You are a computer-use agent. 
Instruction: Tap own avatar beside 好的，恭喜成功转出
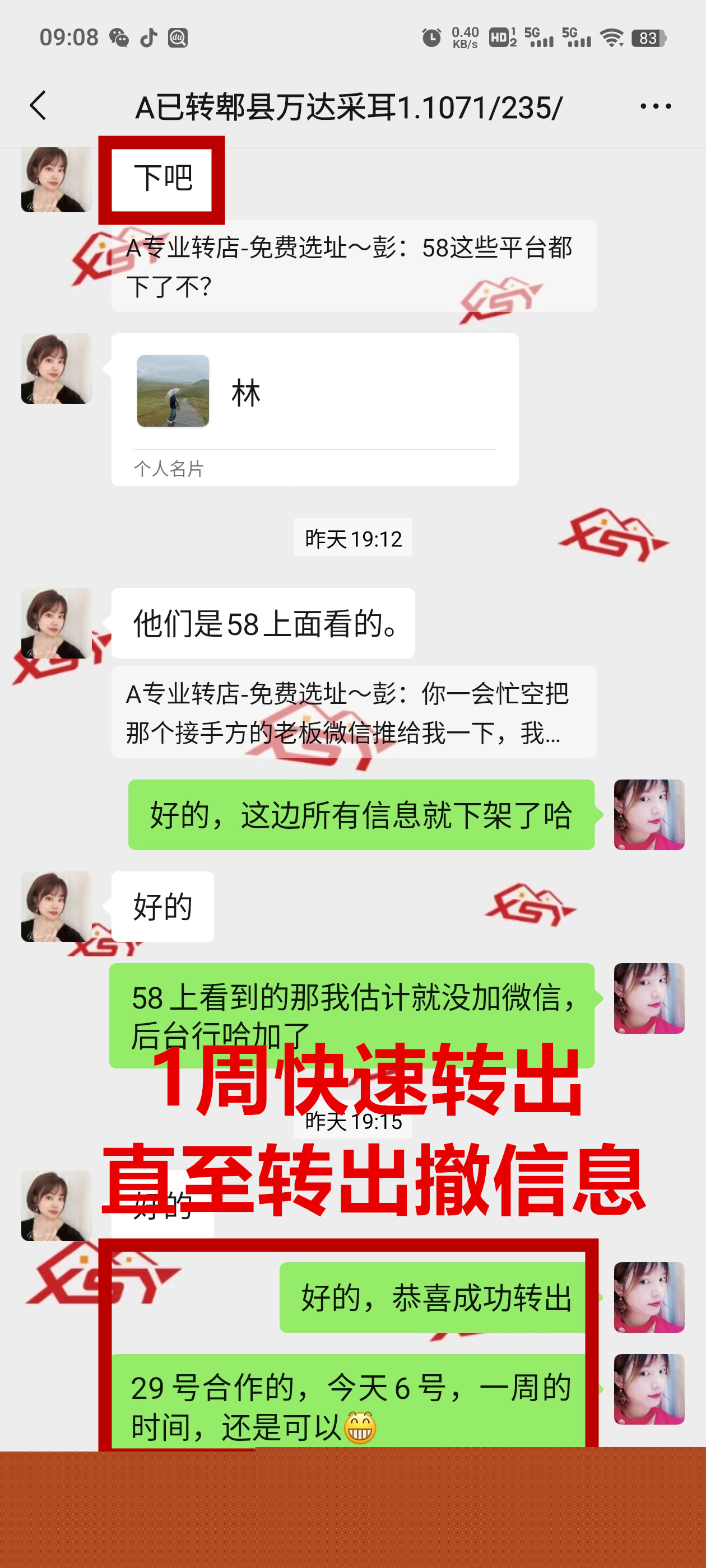pos(649,1296)
